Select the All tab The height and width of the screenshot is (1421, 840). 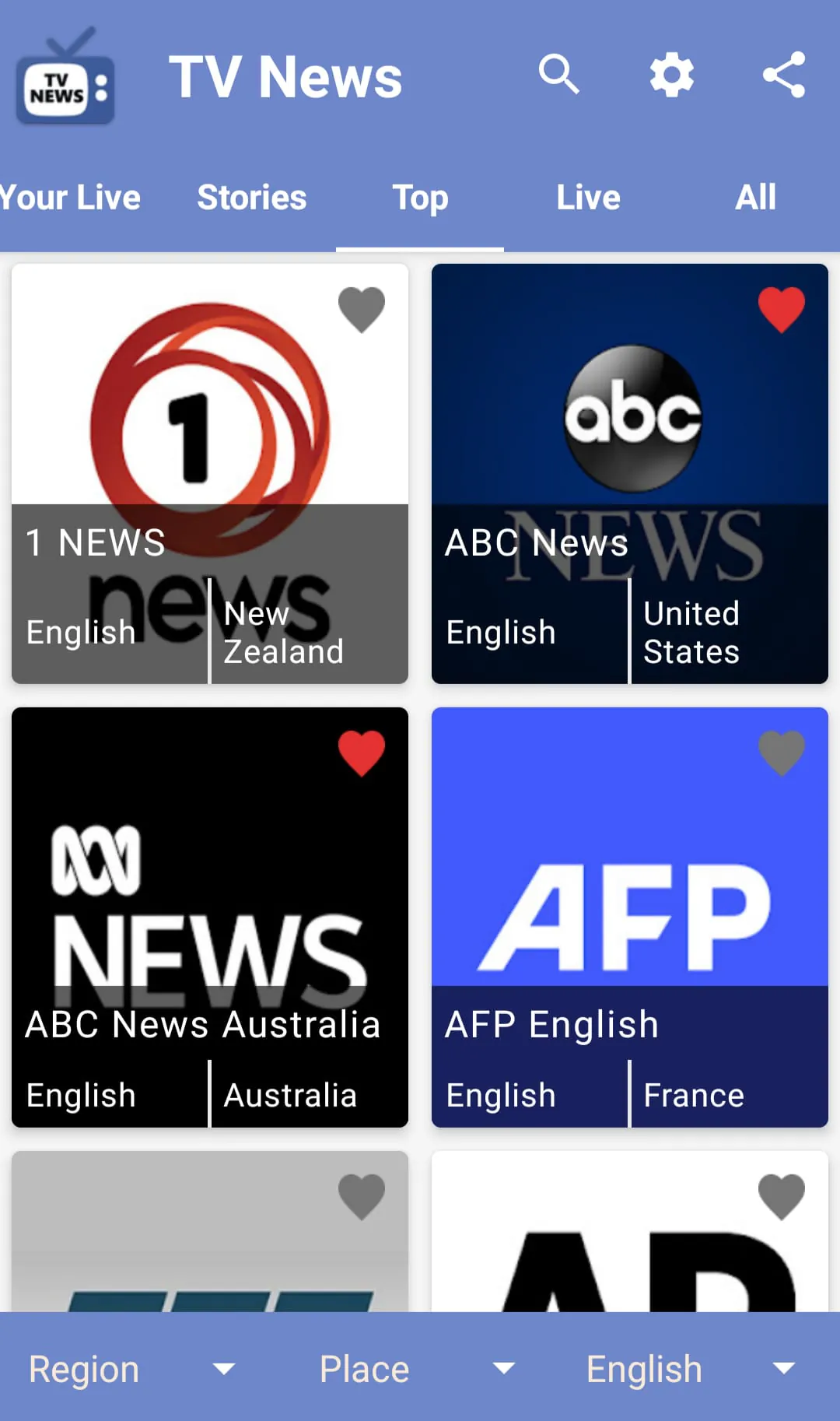pos(754,198)
